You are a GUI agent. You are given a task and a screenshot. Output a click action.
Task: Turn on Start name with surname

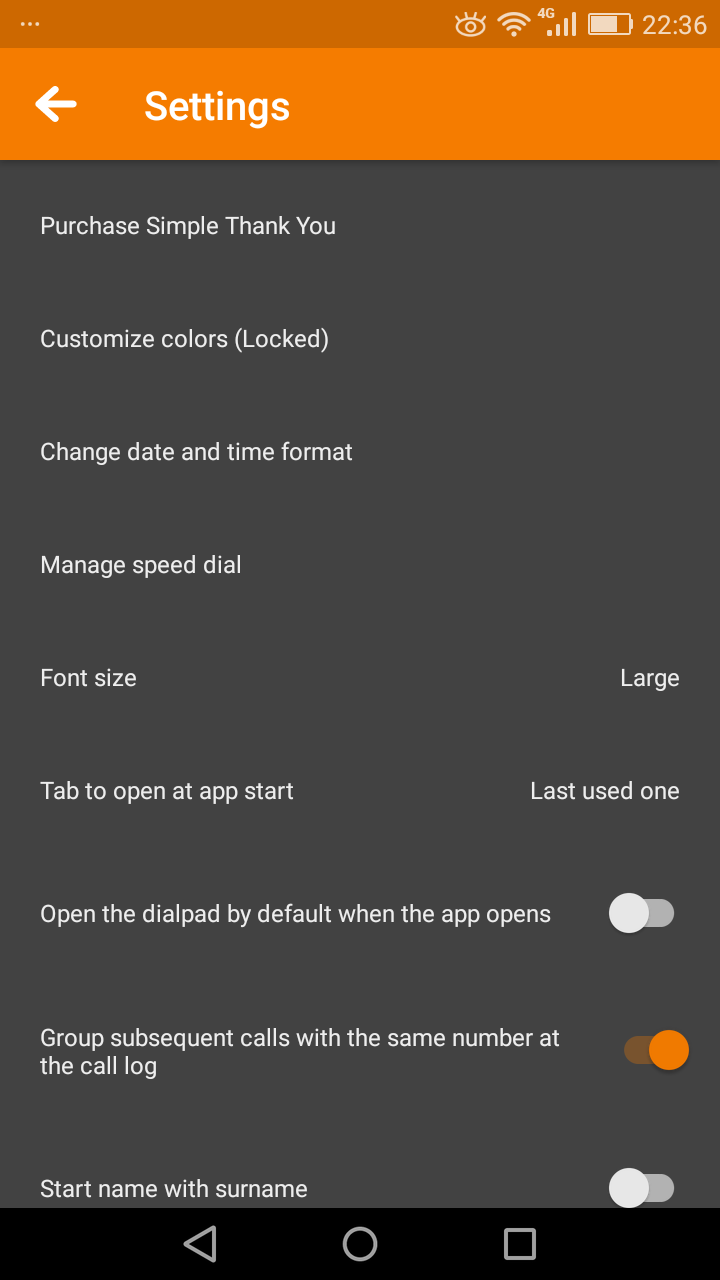coord(642,1188)
